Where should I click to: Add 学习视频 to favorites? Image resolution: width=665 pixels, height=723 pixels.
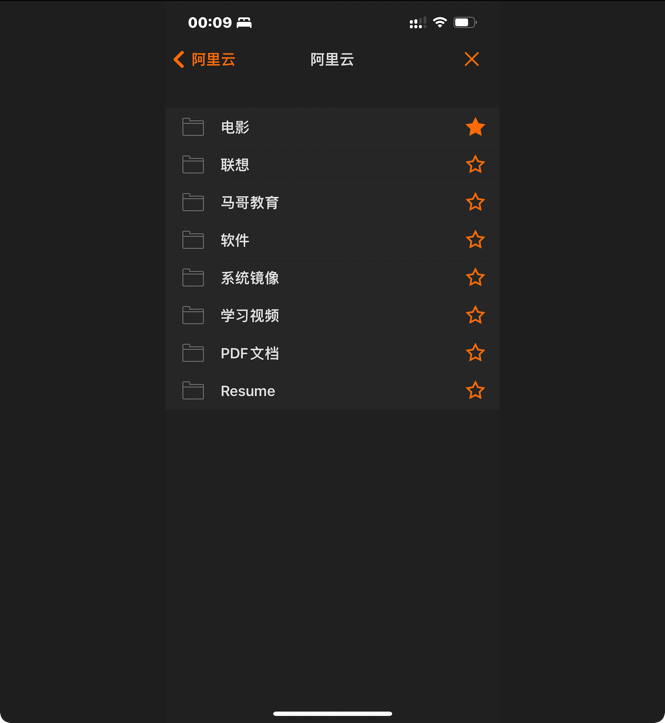point(475,316)
